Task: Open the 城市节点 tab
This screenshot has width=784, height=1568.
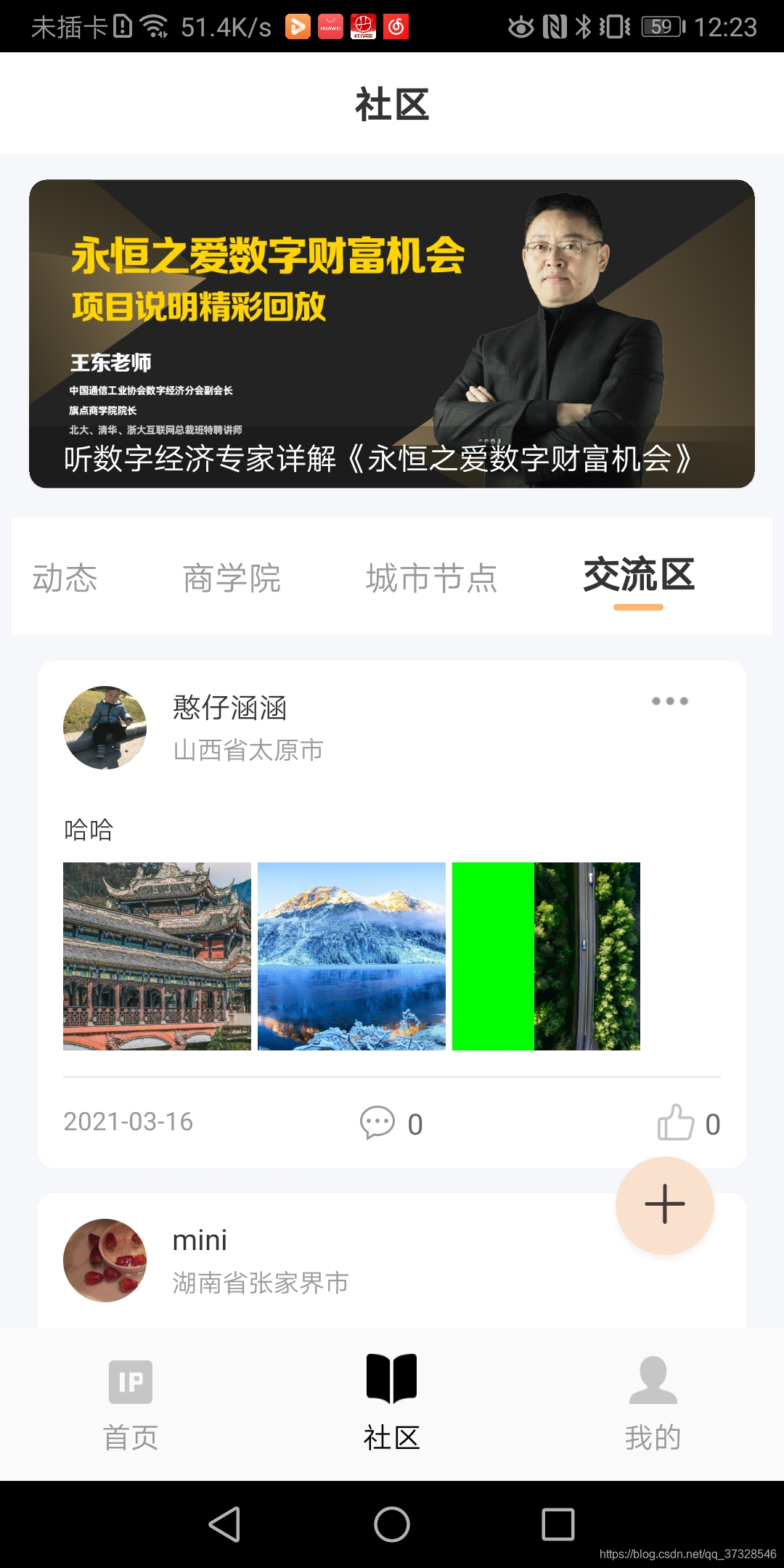Action: click(x=431, y=579)
